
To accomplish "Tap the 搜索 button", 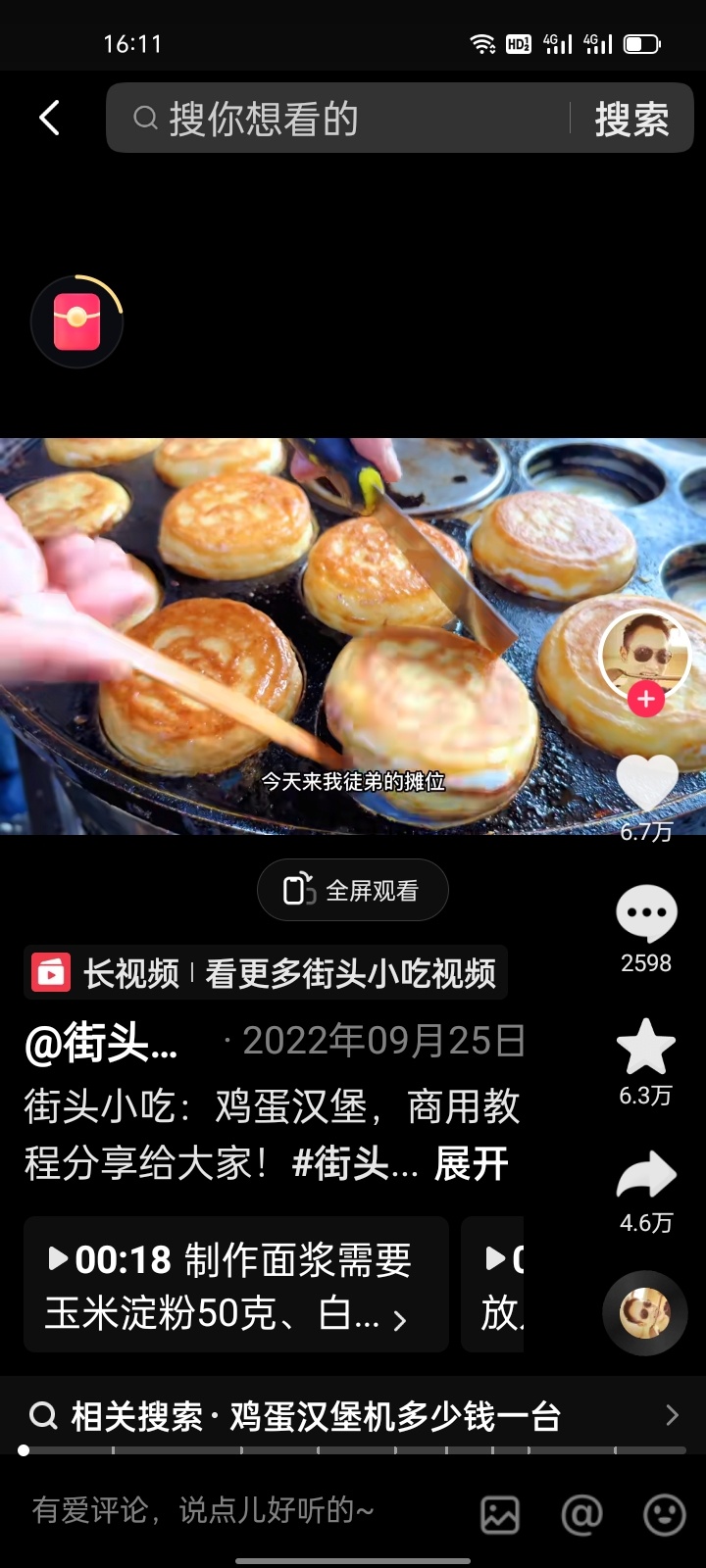I will click(x=631, y=120).
